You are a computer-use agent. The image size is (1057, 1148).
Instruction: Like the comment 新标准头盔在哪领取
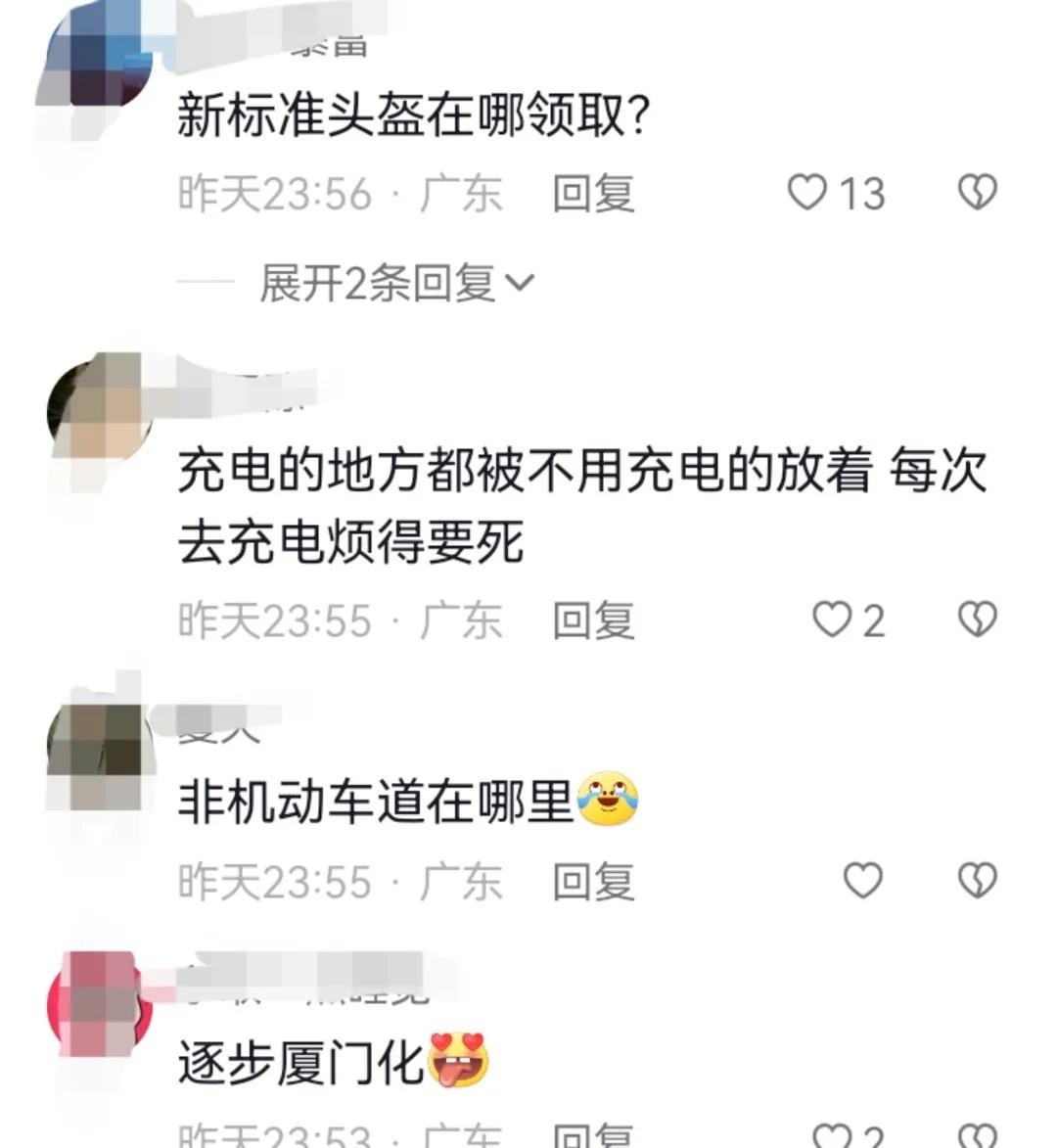click(808, 193)
